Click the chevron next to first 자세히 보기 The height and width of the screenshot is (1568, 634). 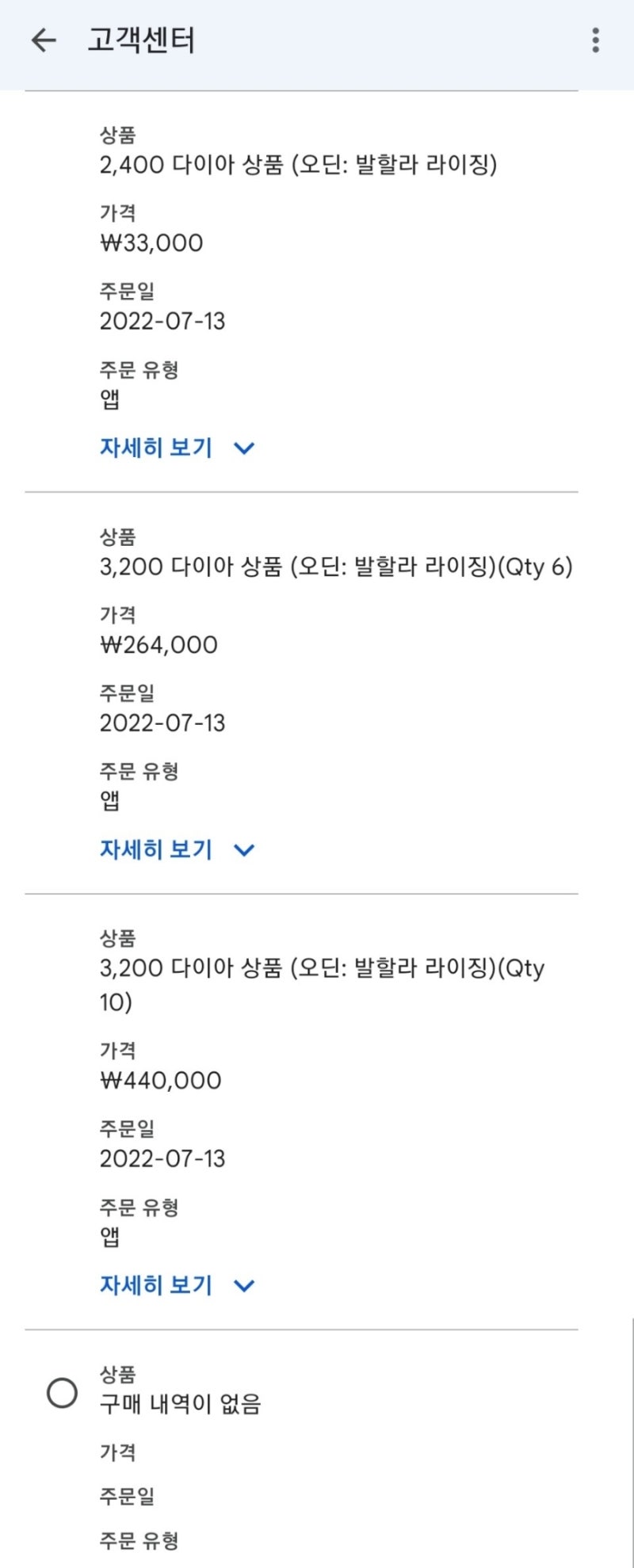coord(243,448)
